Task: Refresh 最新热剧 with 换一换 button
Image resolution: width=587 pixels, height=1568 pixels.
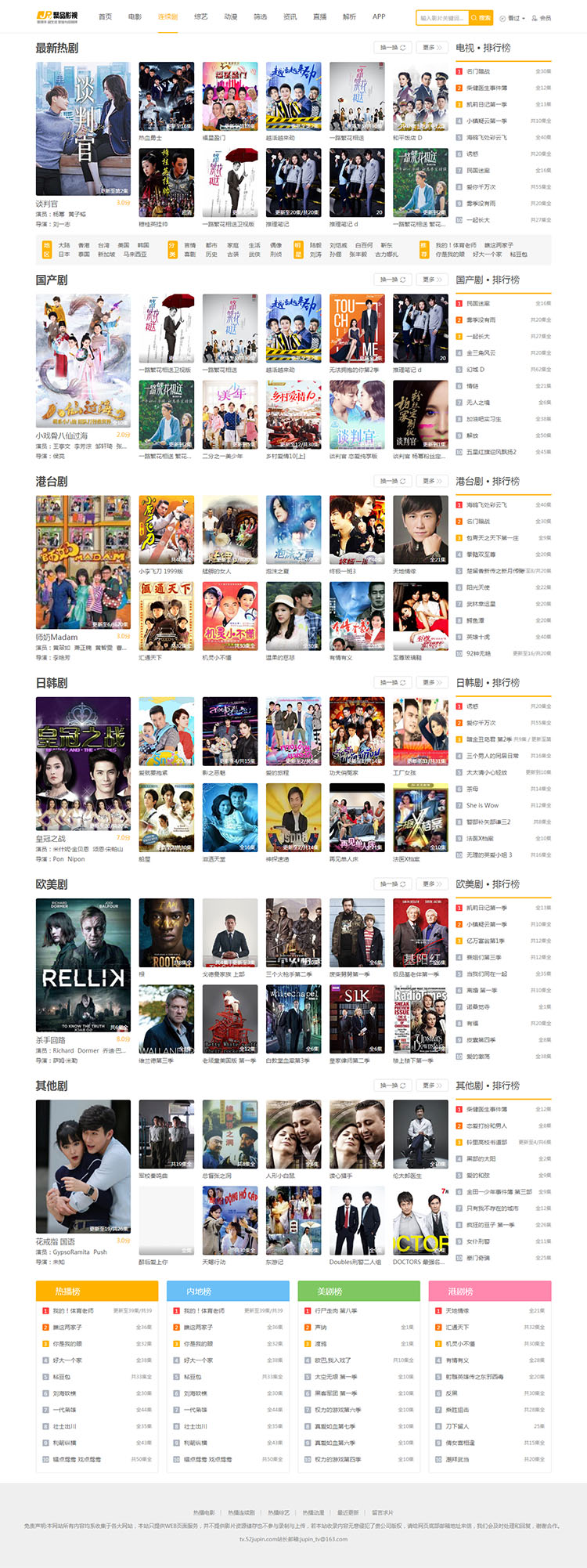Action: click(x=393, y=48)
